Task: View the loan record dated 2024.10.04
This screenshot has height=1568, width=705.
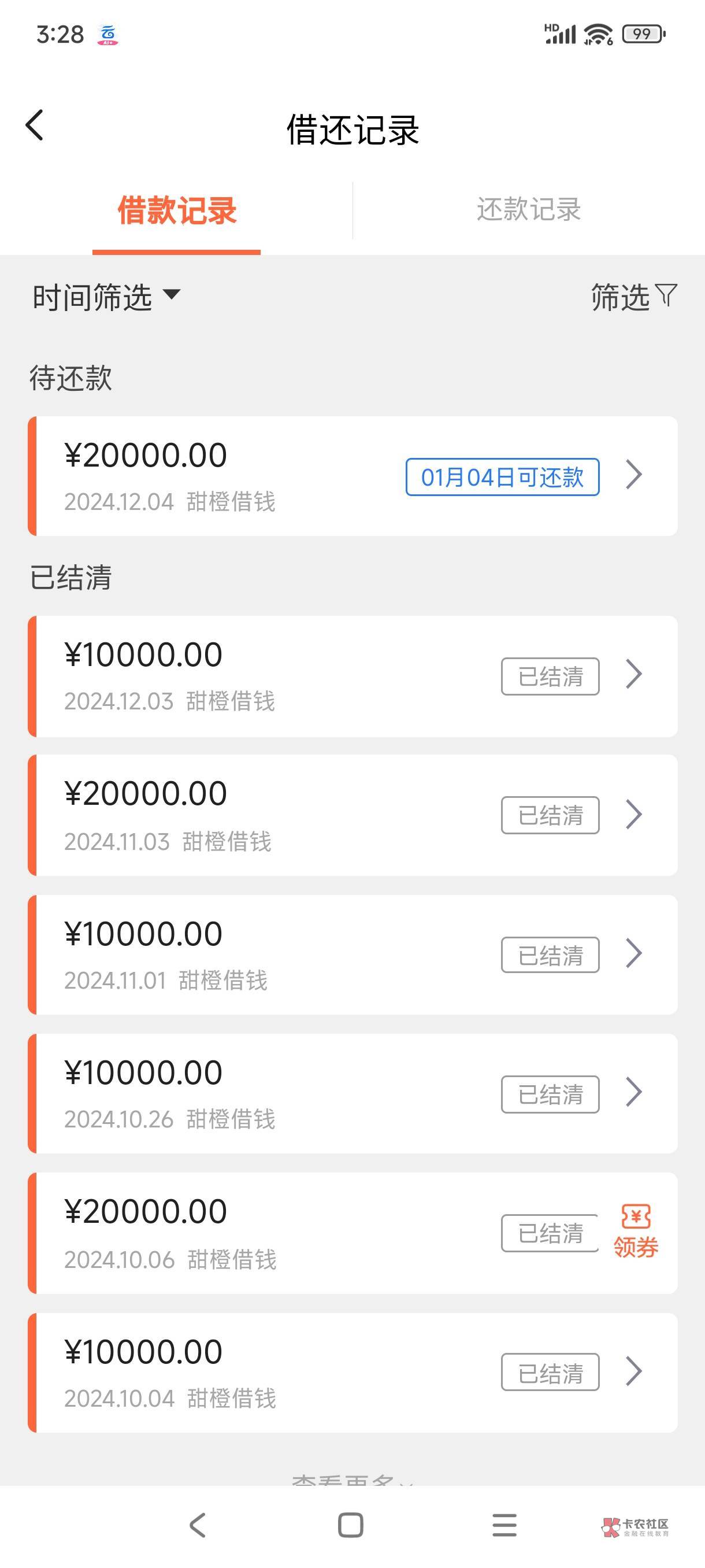Action: (x=243, y=1373)
